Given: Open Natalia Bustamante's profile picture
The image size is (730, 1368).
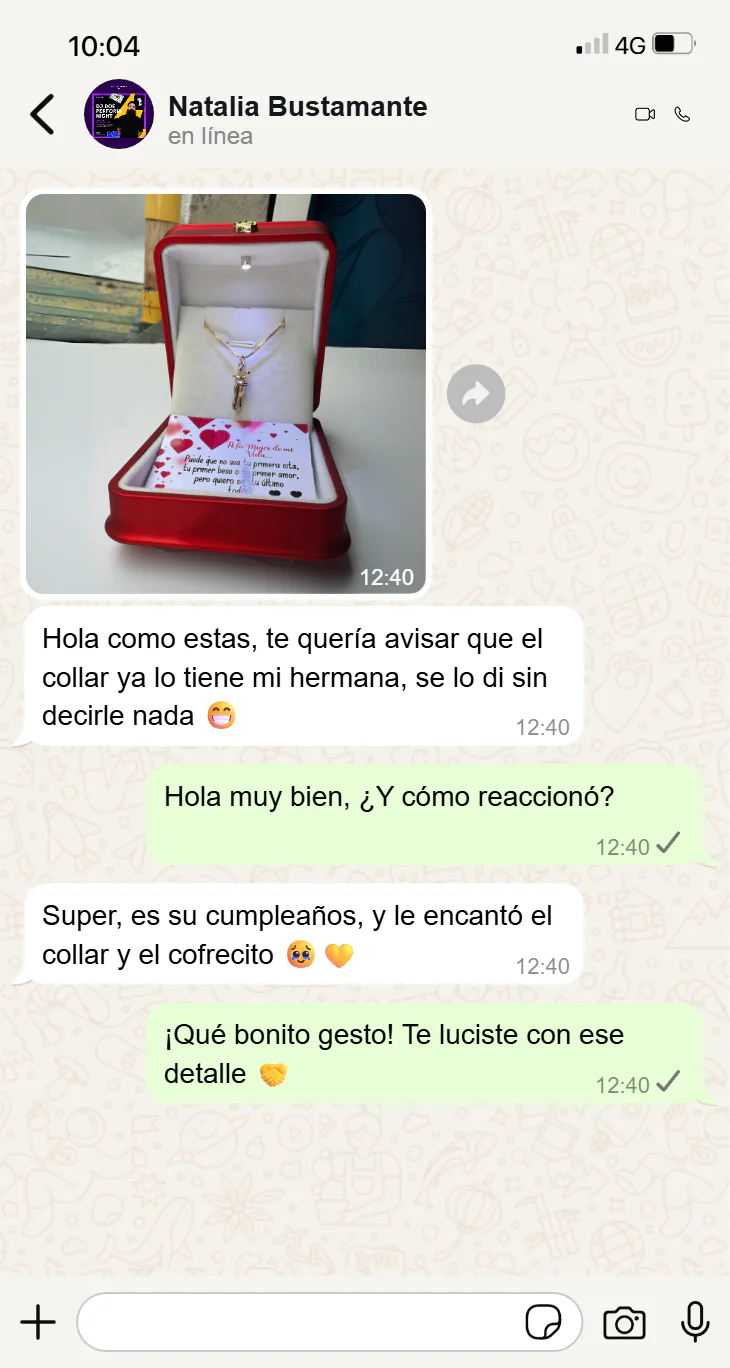Looking at the screenshot, I should coord(118,114).
